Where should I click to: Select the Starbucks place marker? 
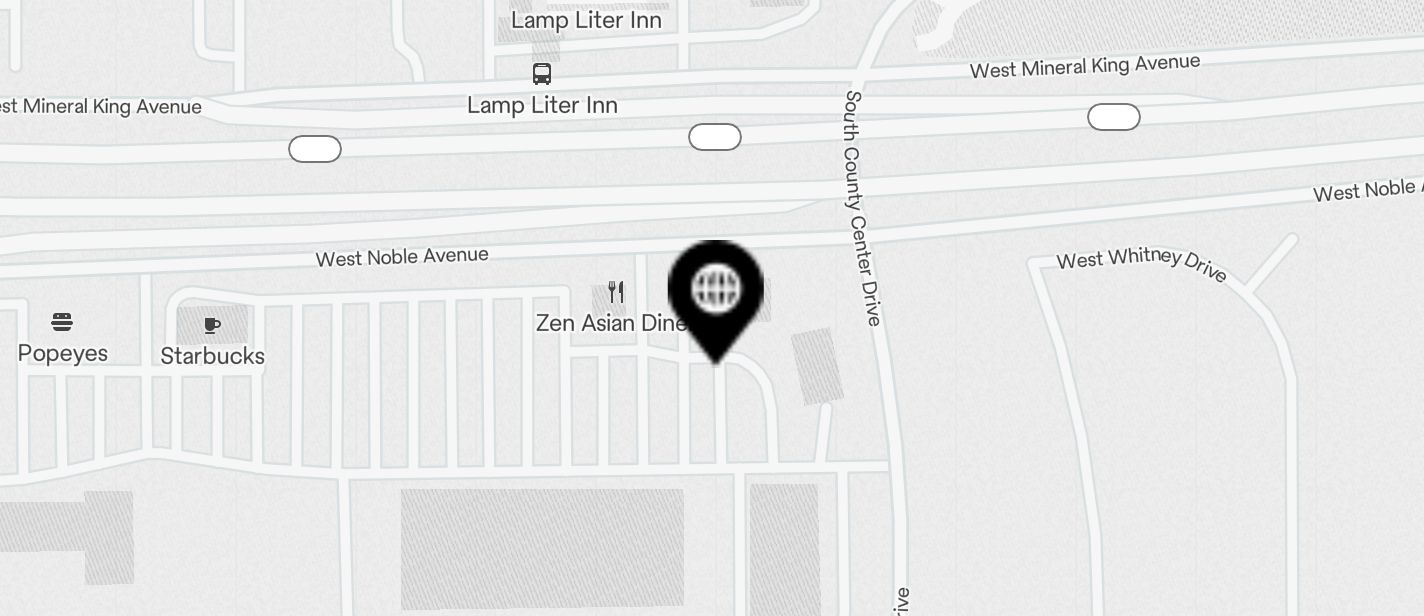pos(212,326)
